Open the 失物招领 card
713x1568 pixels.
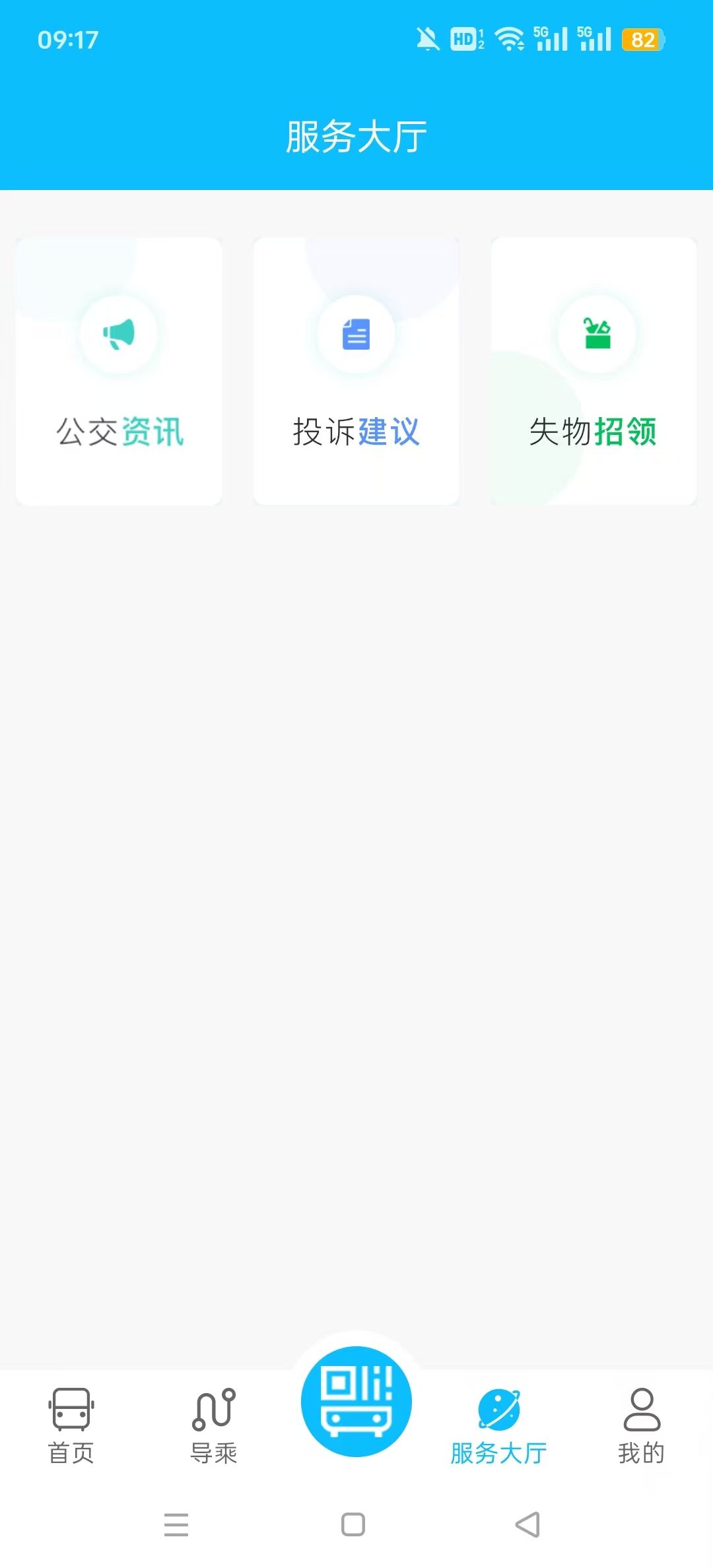(x=594, y=372)
